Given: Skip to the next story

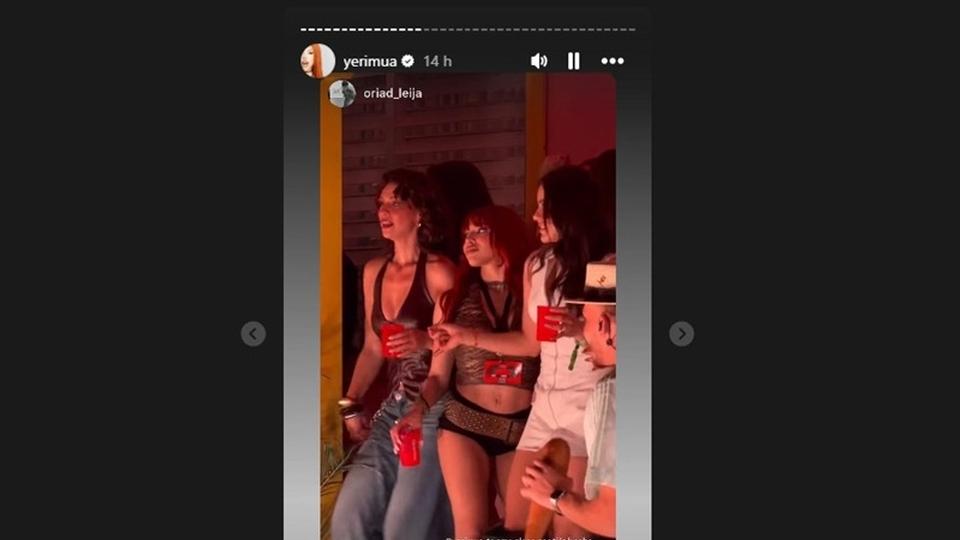Looking at the screenshot, I should tap(681, 334).
